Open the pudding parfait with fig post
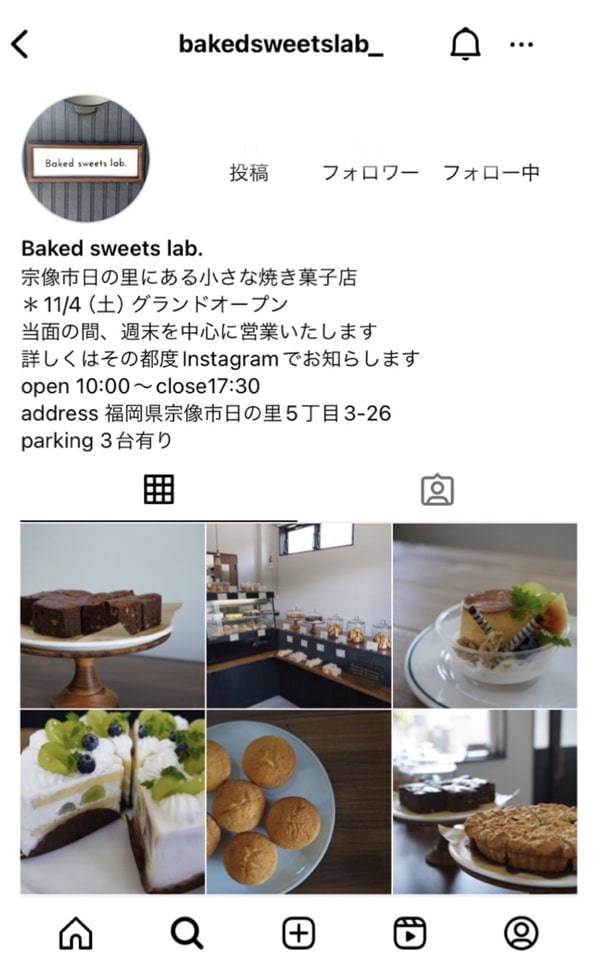 coord(485,616)
